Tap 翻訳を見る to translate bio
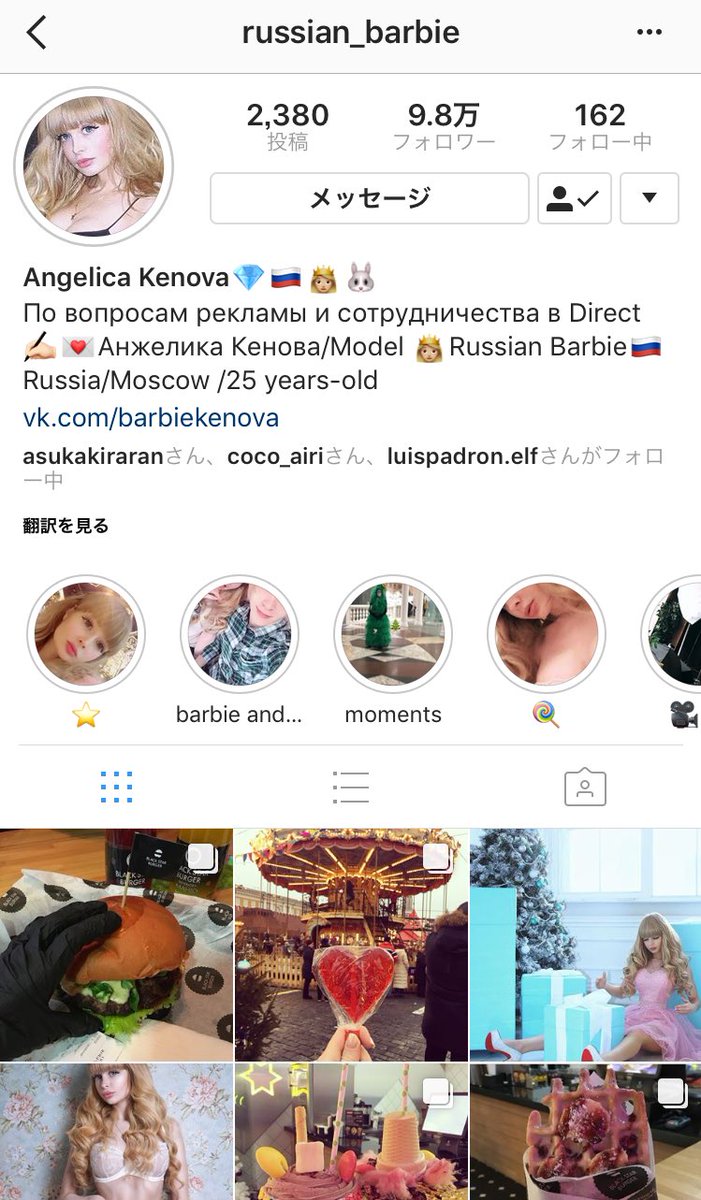The height and width of the screenshot is (1200, 701). click(x=66, y=525)
